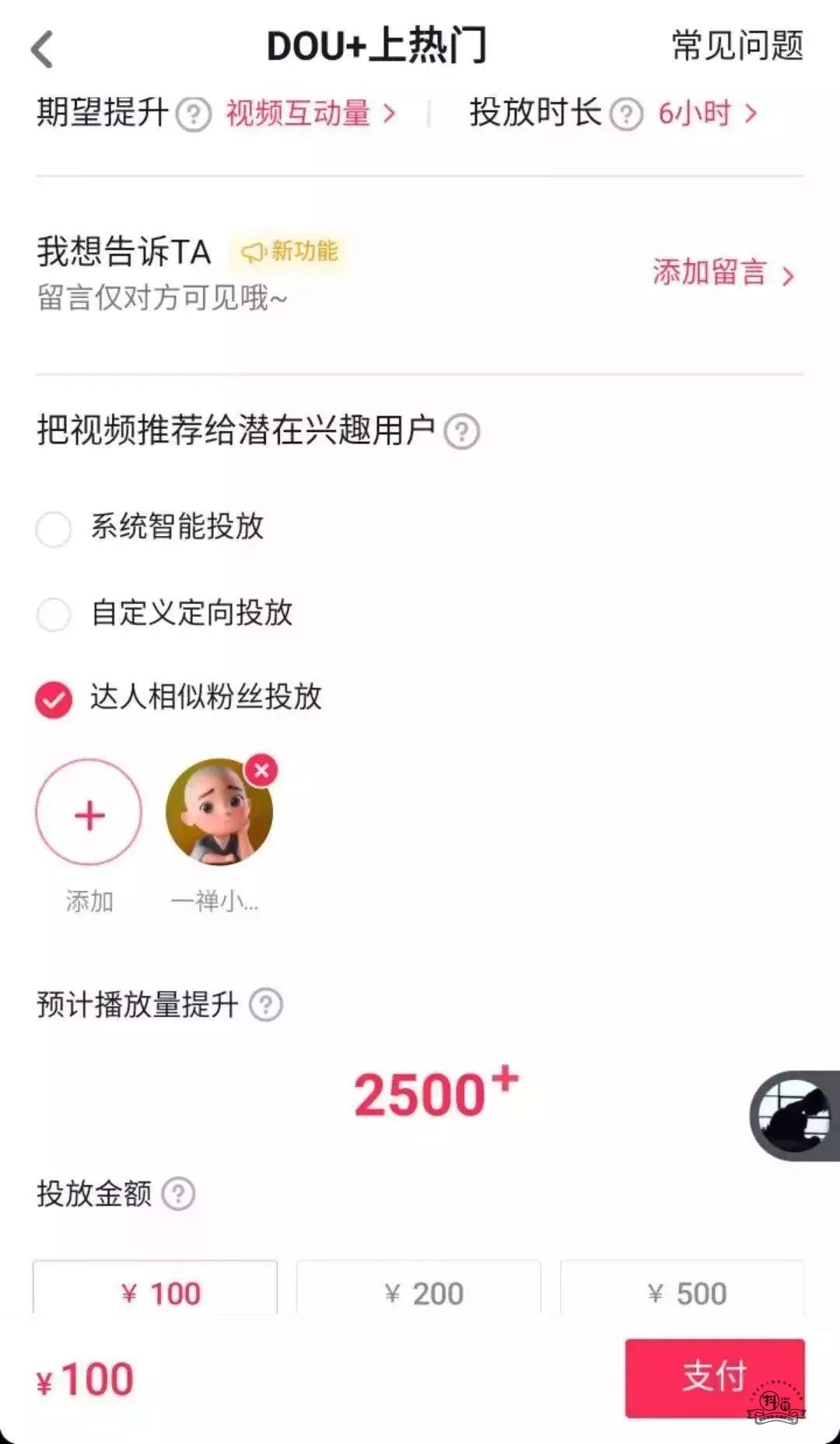
Task: Show help for 把视频推荐给潜在兴趣用户
Action: tap(461, 431)
